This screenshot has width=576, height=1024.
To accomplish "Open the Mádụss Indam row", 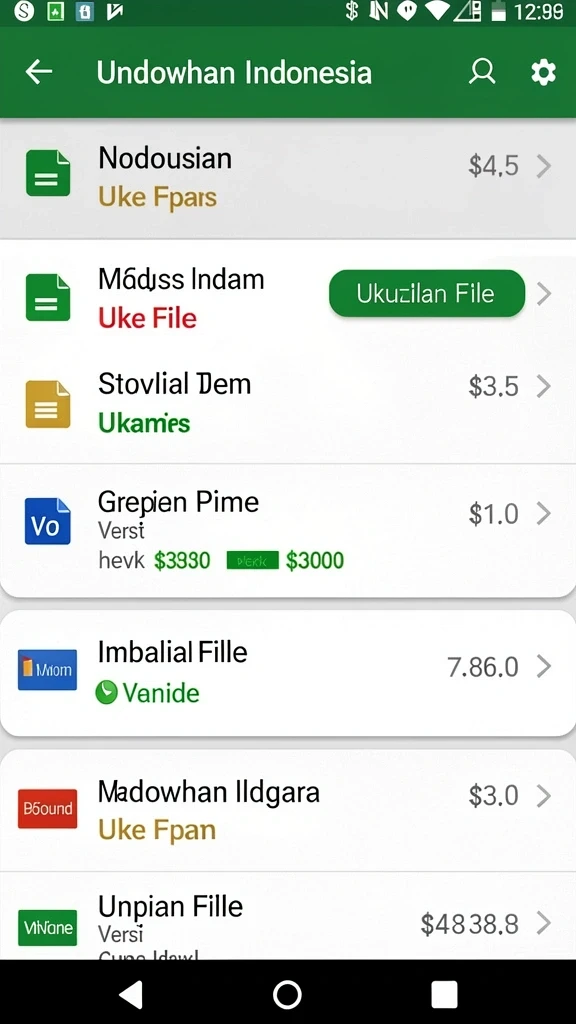I will point(288,298).
